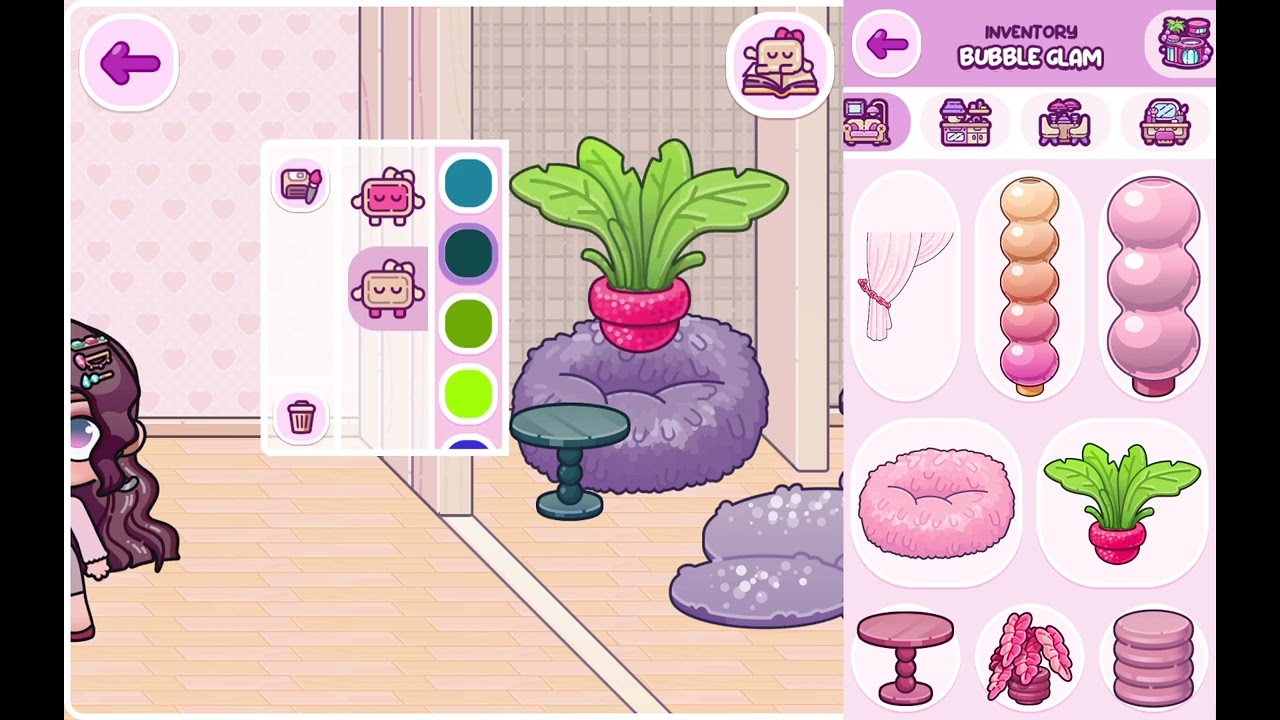Go back from the Bubble Glam inventory
Screen dimensions: 1280x720
click(x=887, y=45)
